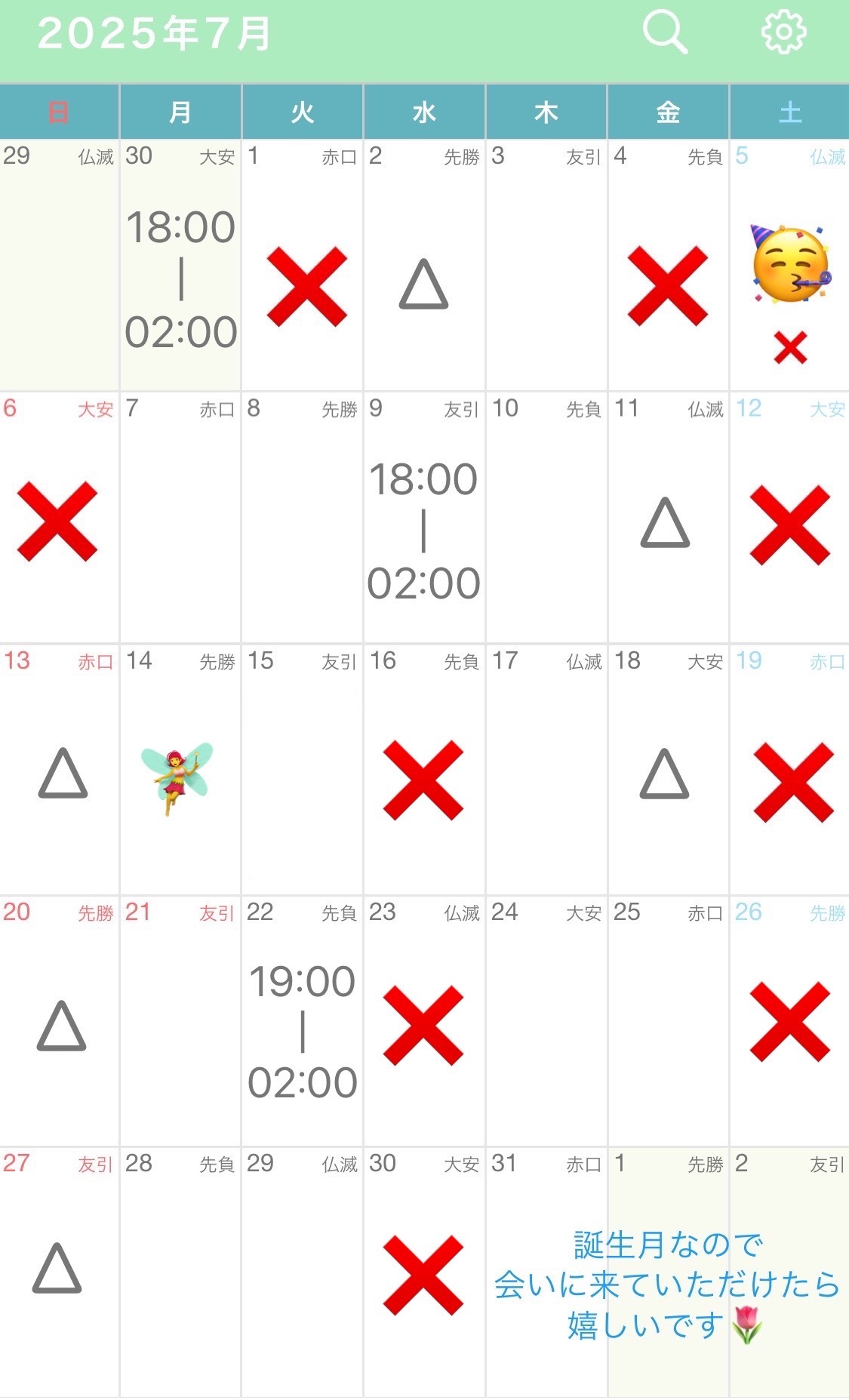The image size is (849, 1400).
Task: Open date July 3
Action: (x=546, y=266)
